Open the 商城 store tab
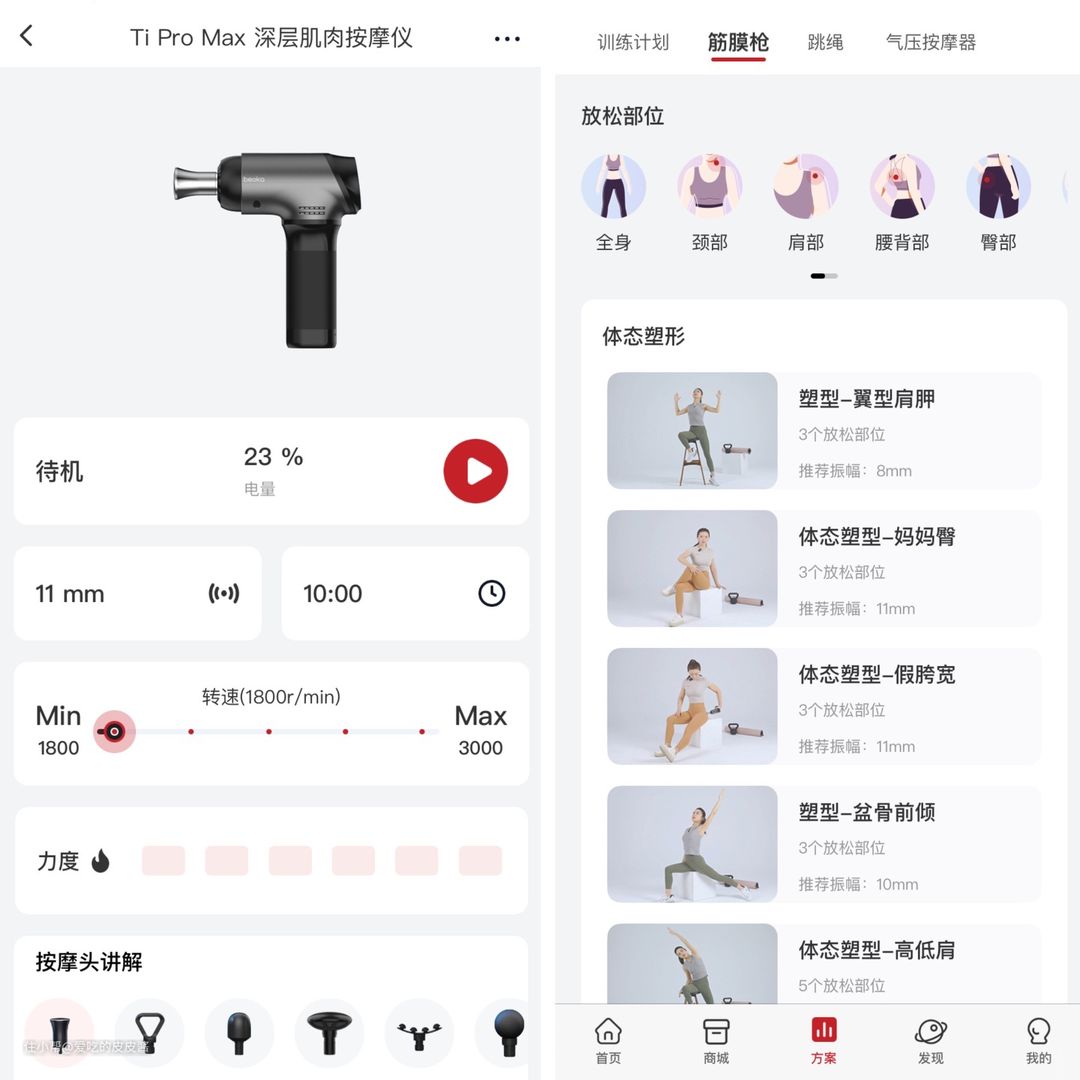 716,1040
